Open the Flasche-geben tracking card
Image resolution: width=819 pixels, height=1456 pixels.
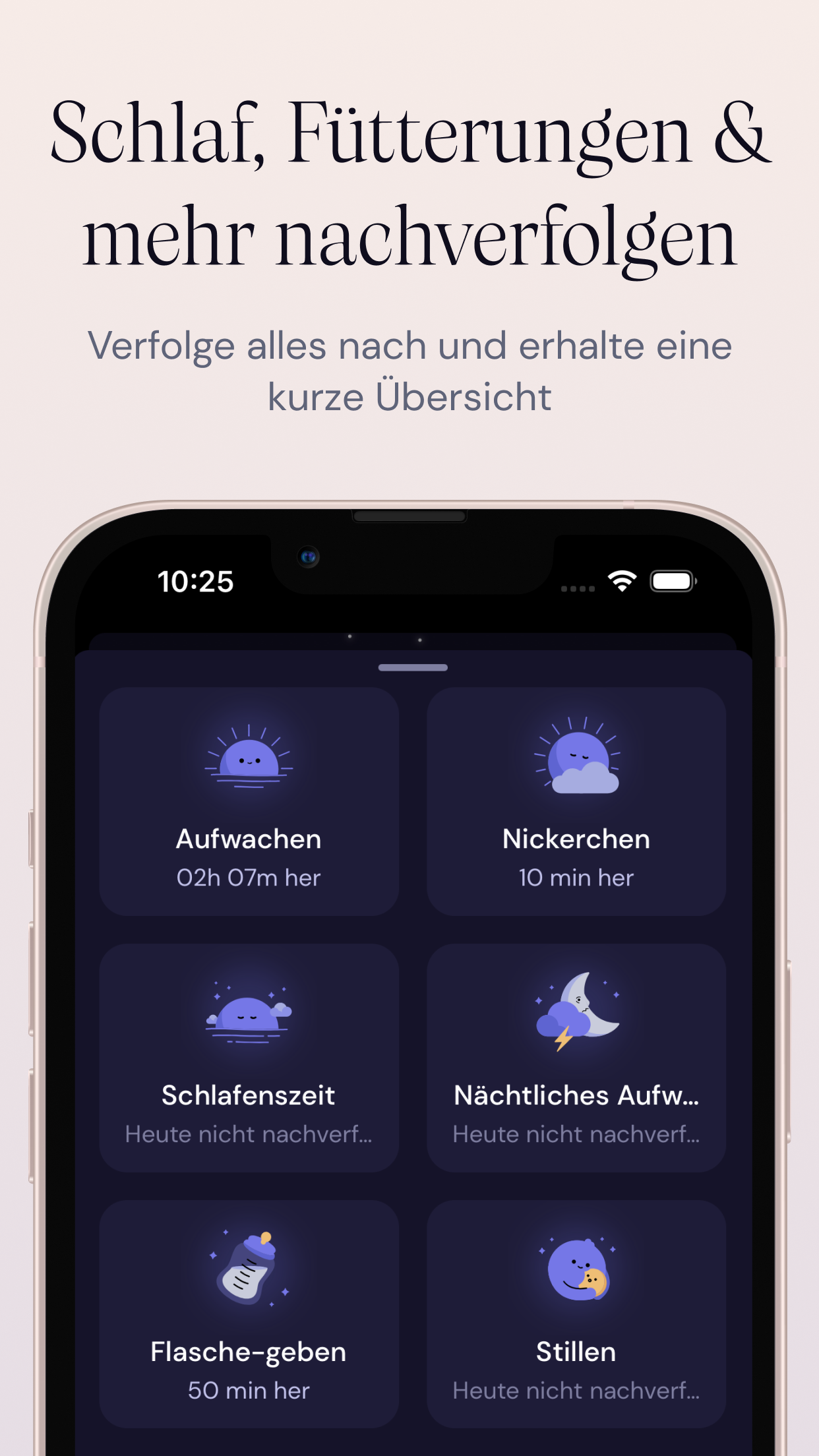[x=249, y=1316]
